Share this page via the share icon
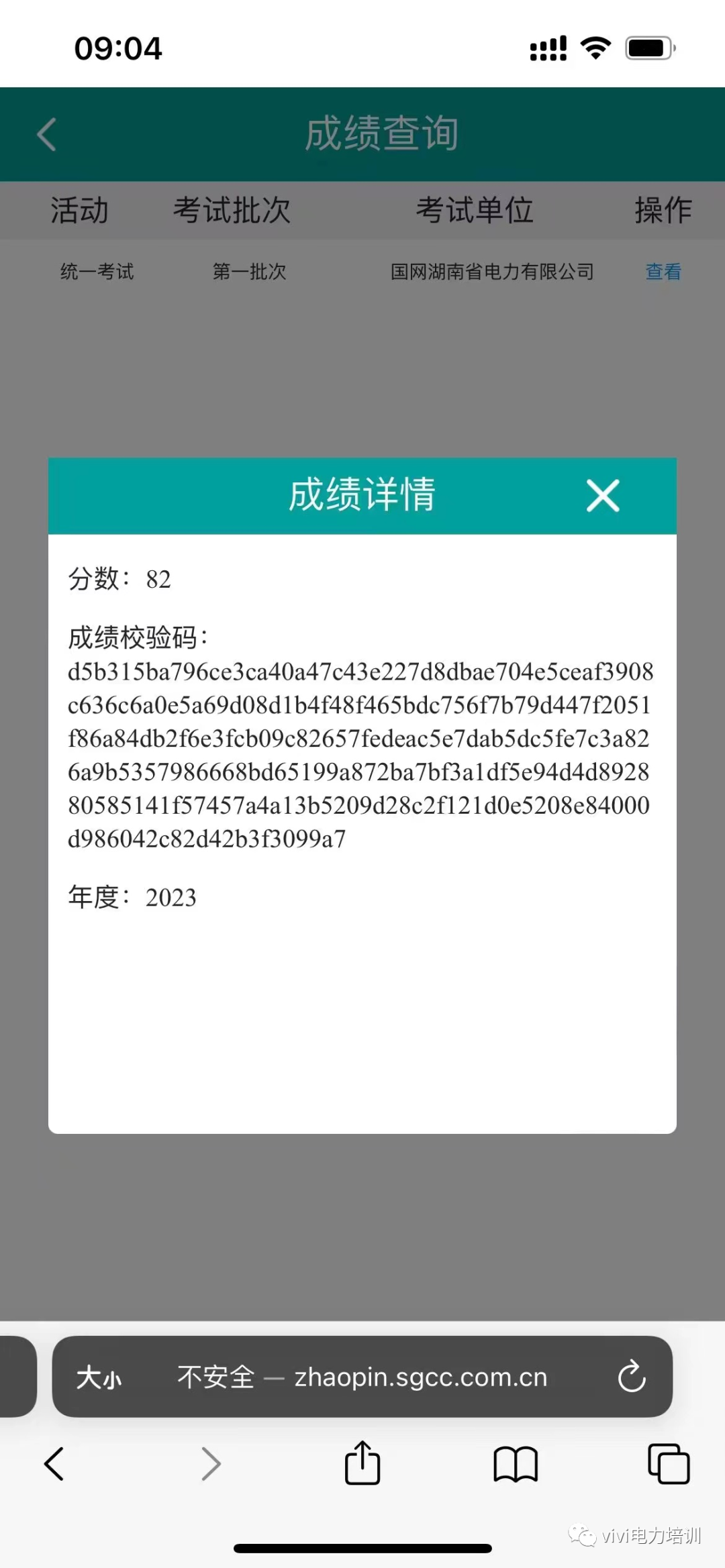The width and height of the screenshot is (725, 1568). click(362, 1463)
